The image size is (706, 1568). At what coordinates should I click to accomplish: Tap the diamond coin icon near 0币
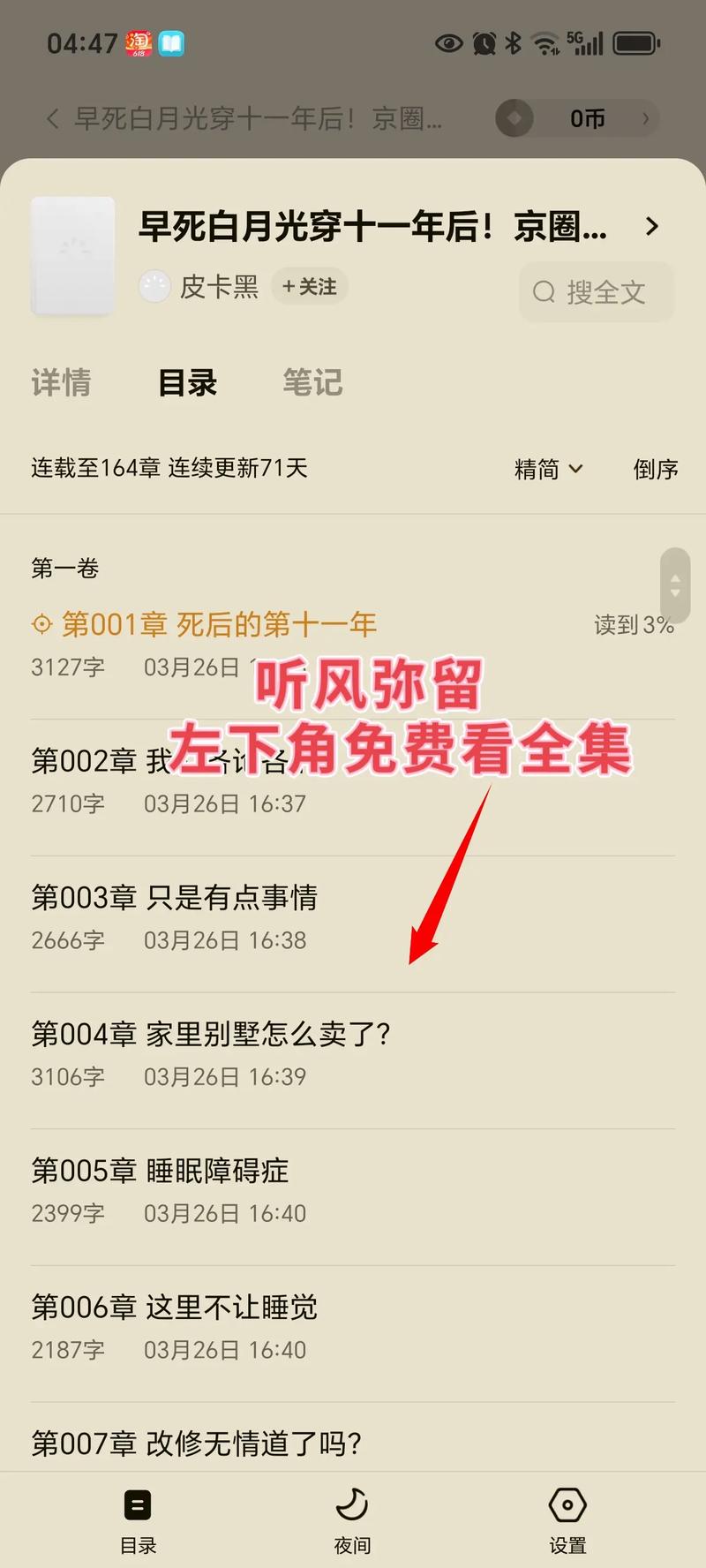(514, 118)
